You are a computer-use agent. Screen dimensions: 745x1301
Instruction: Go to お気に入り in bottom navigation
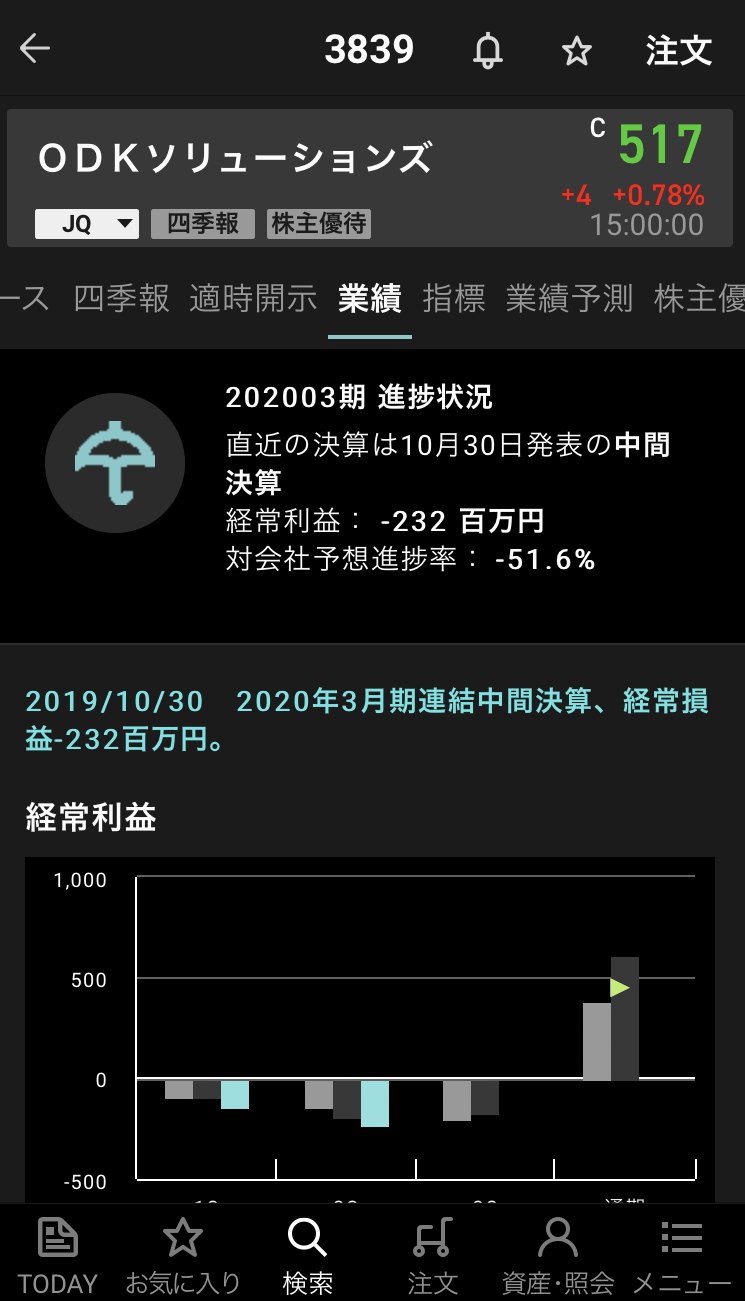tap(182, 1255)
